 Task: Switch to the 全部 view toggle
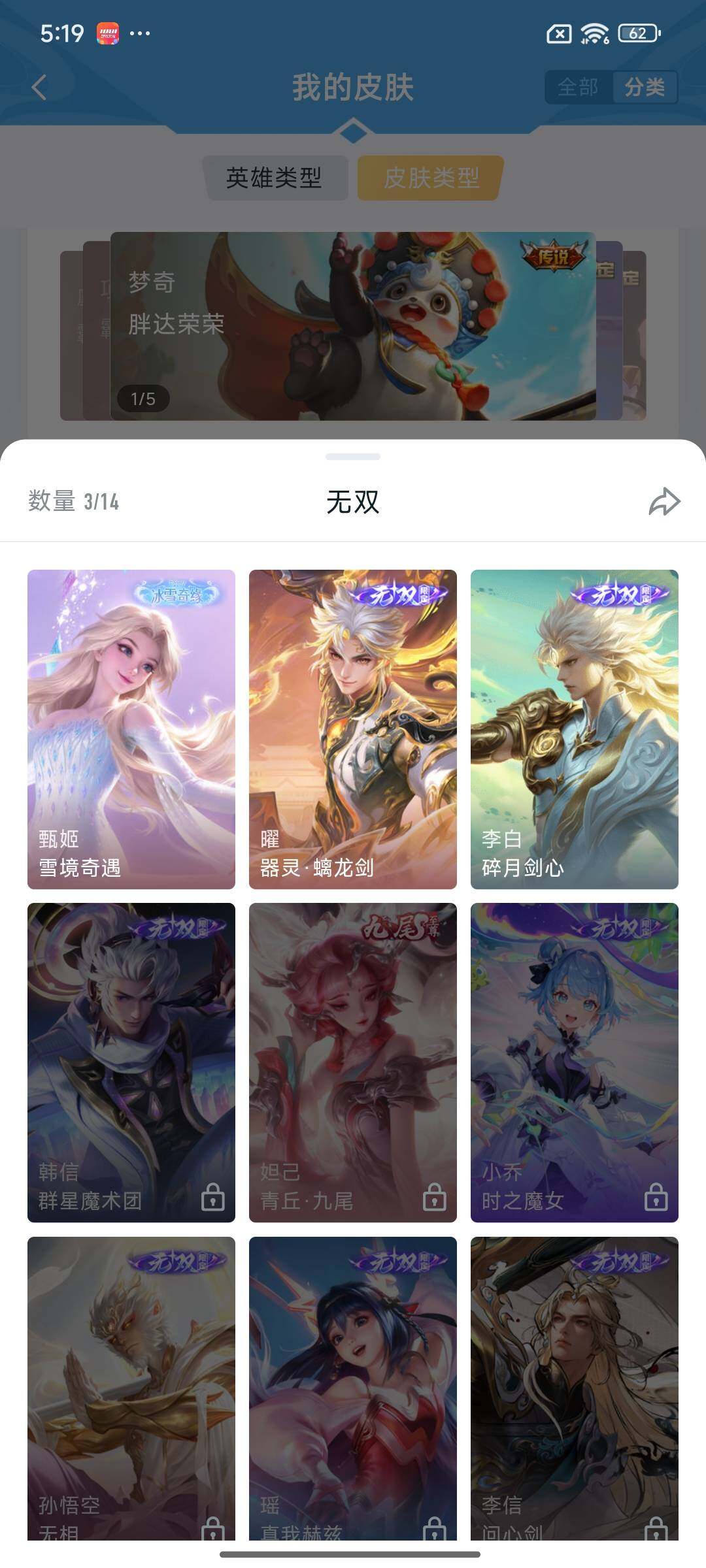(578, 87)
